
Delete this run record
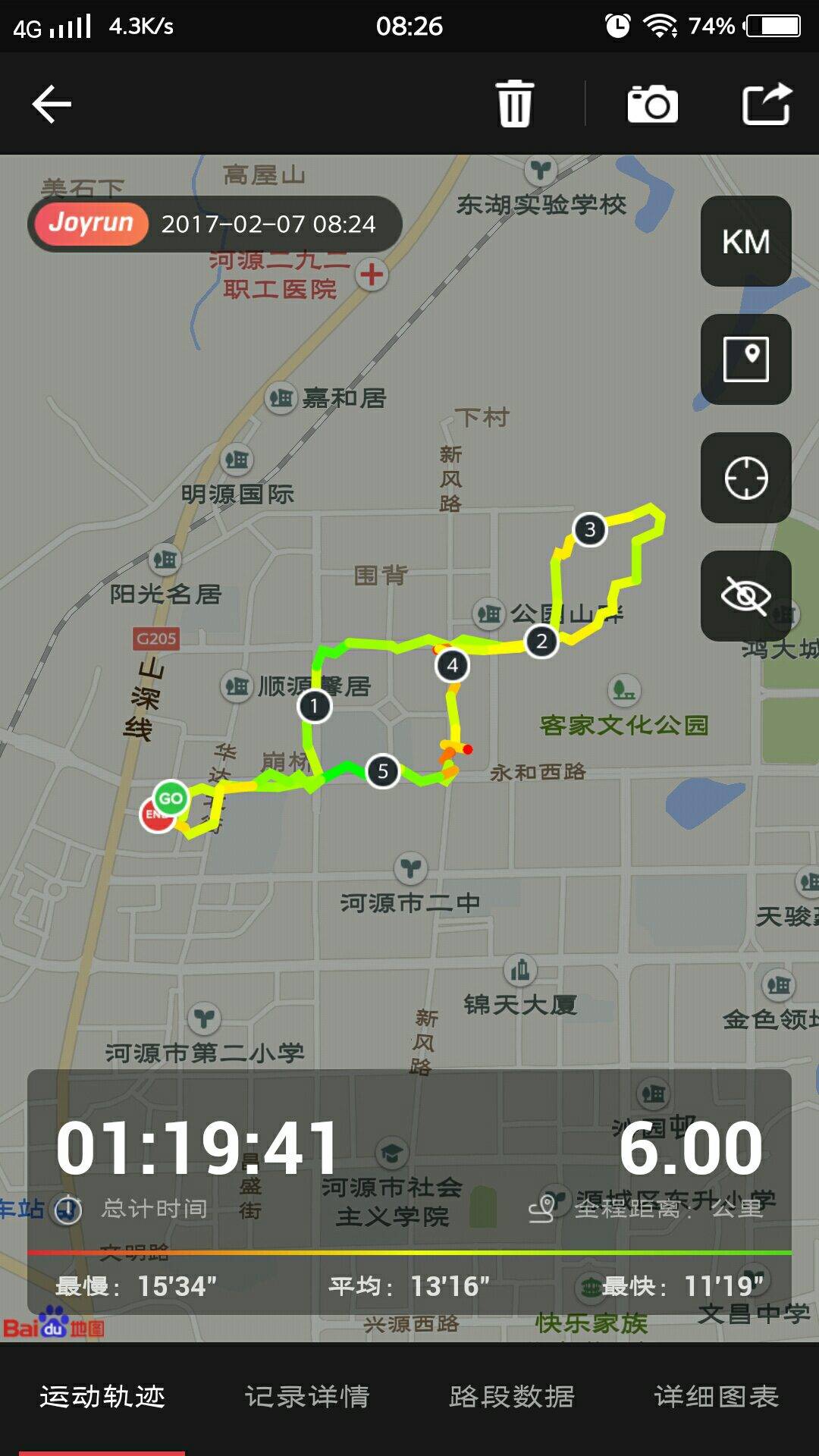click(515, 104)
